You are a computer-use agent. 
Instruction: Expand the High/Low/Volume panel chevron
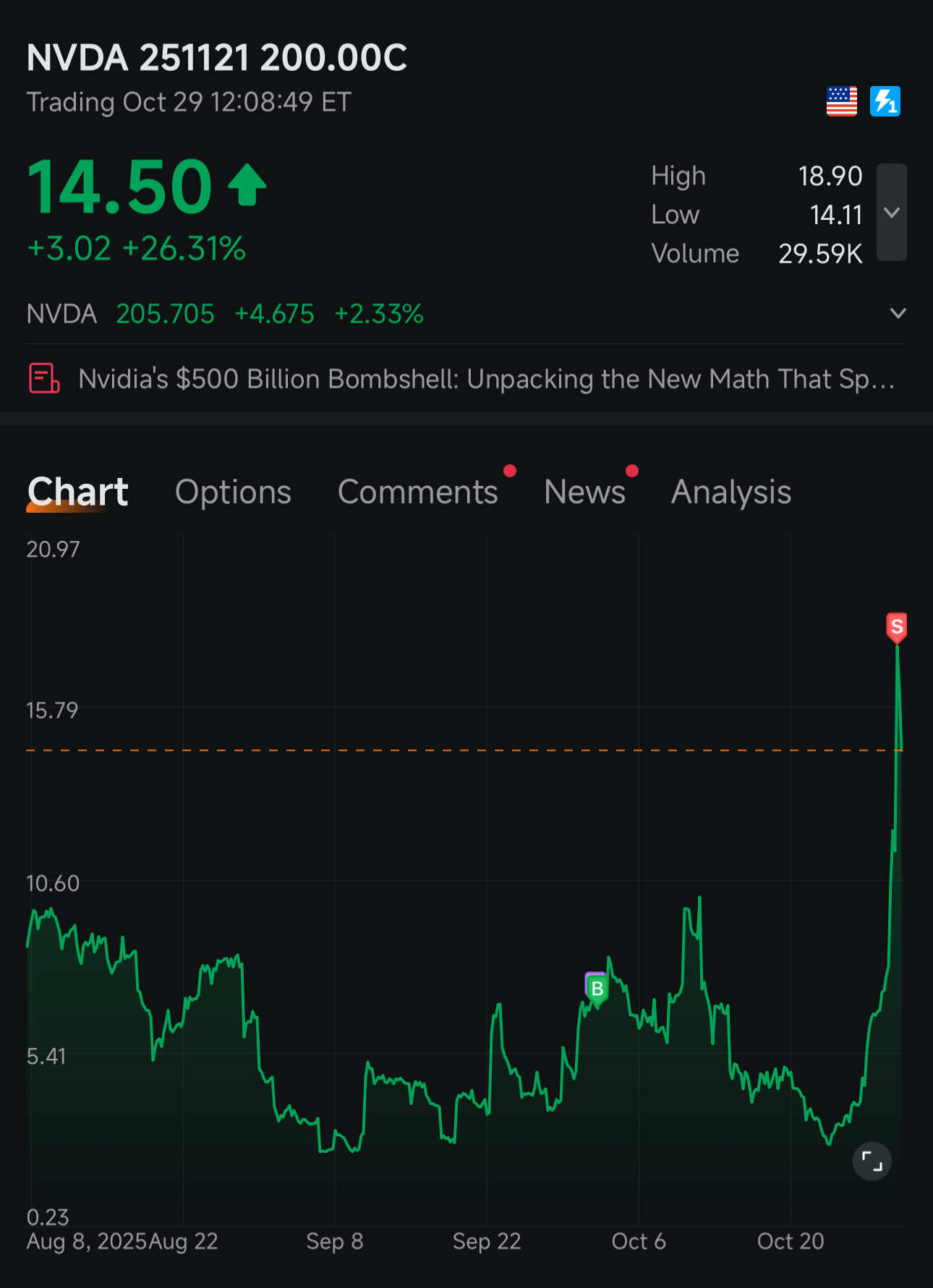pos(892,213)
